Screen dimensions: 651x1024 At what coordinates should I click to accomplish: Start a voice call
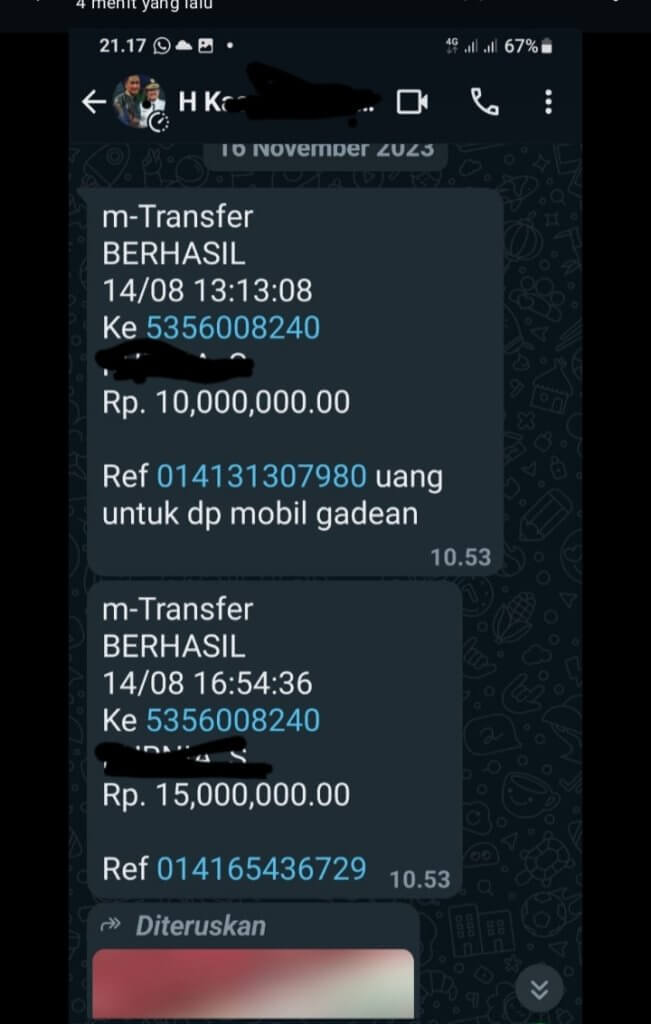click(485, 102)
